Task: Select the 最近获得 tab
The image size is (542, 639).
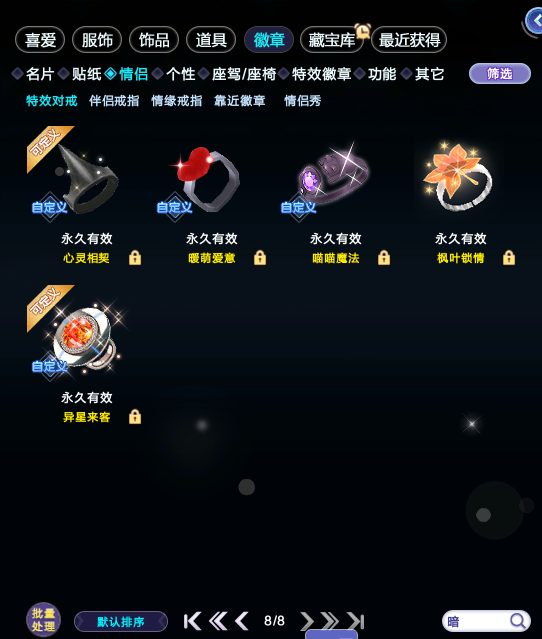Action: [x=409, y=40]
